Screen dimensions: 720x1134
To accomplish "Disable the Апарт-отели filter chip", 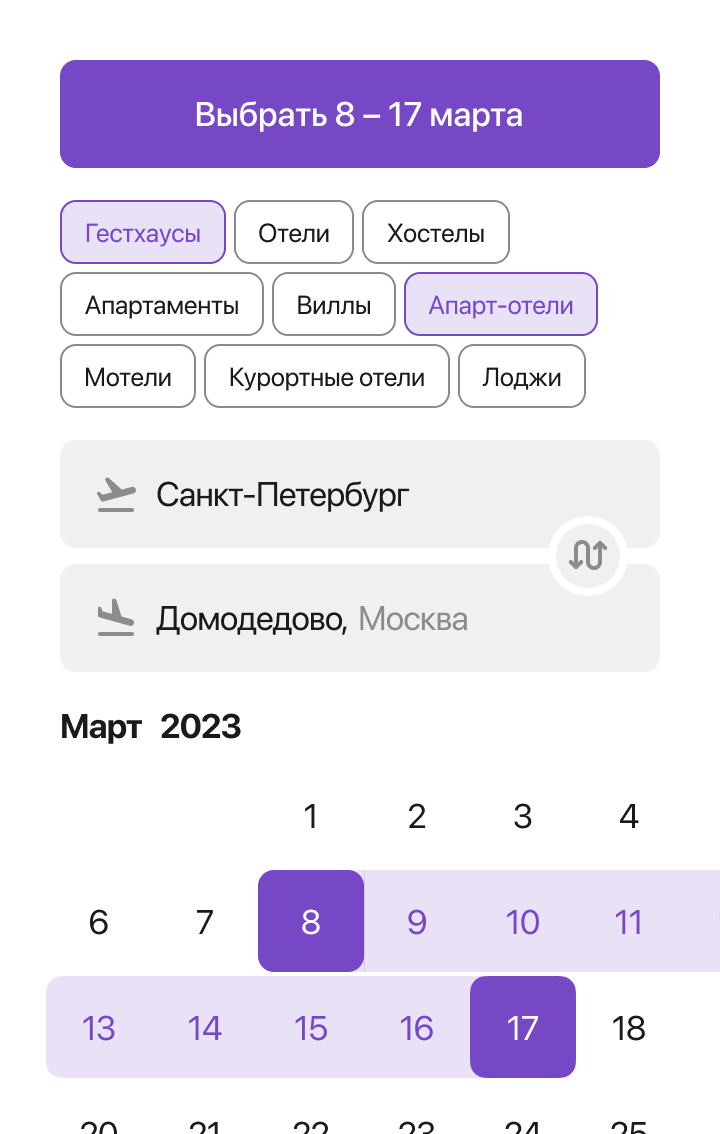I will pyautogui.click(x=501, y=304).
